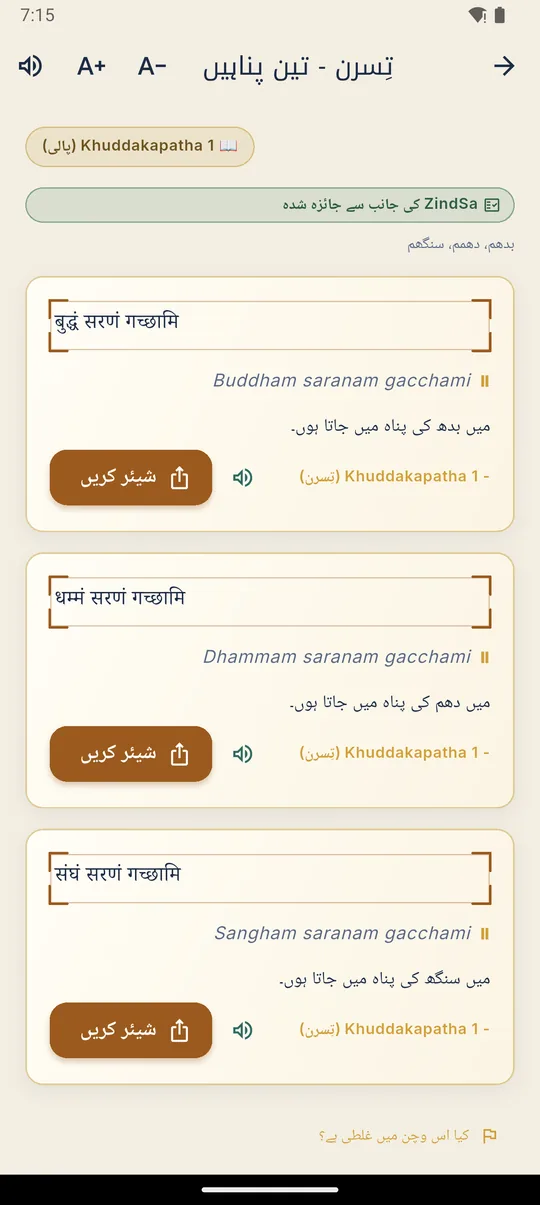Screen dimensions: 540x1205
Task: Play audio for Buddham saranam gacchami
Action: [x=242, y=478]
